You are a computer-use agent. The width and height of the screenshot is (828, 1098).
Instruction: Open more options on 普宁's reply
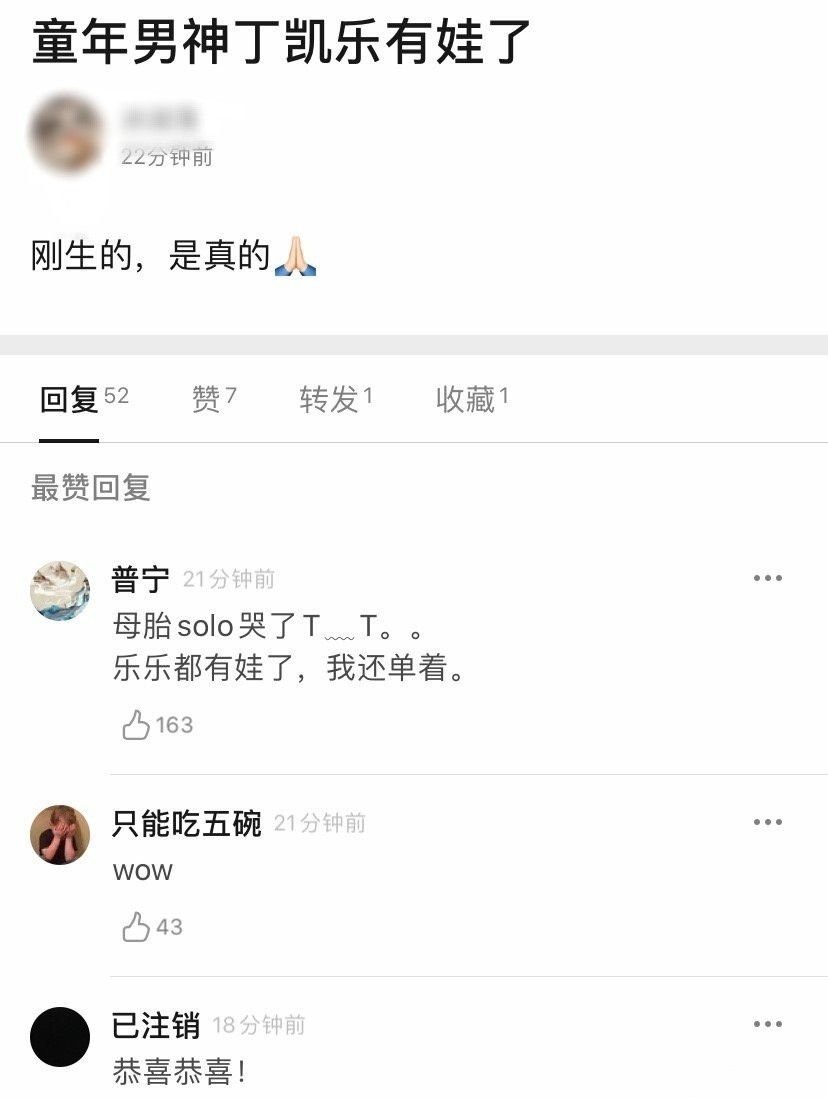(x=767, y=578)
